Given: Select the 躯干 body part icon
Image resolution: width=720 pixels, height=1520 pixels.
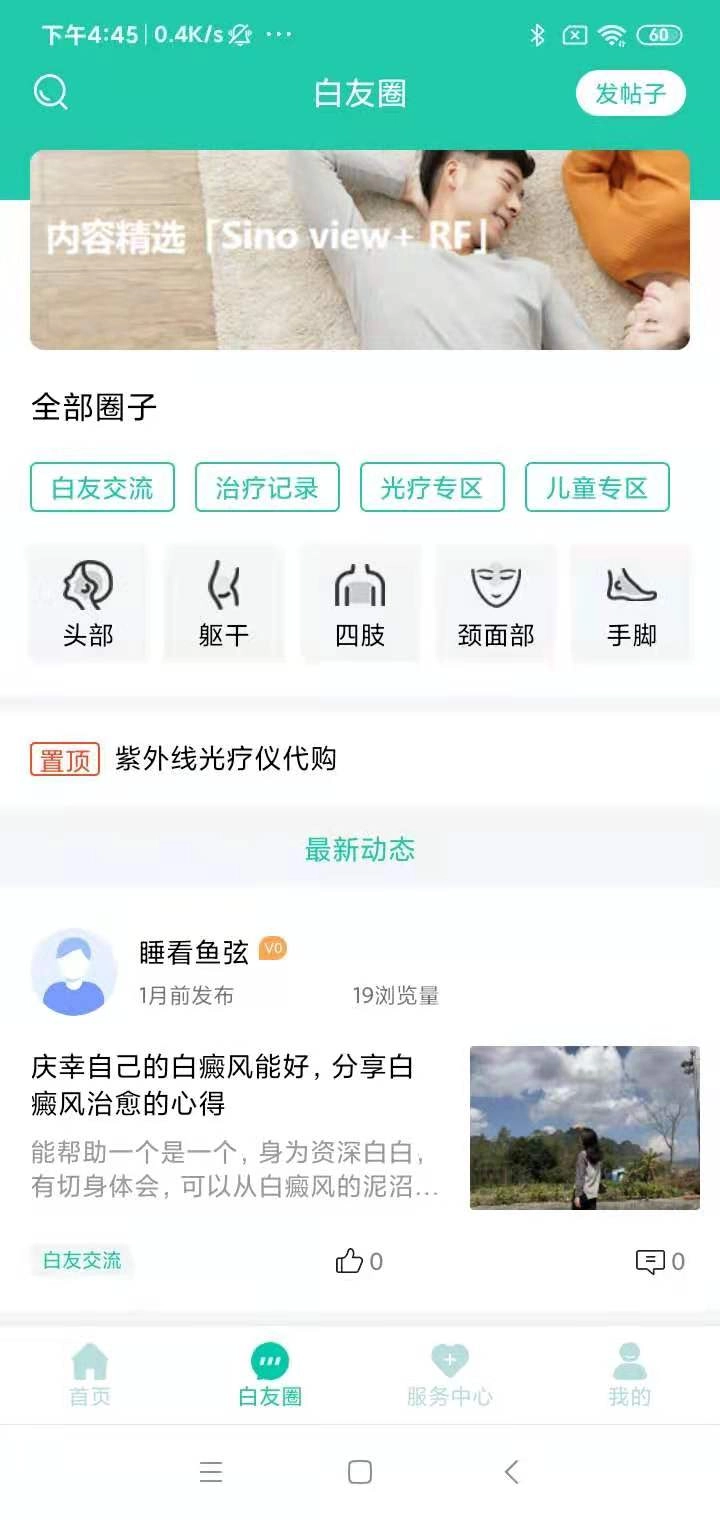Looking at the screenshot, I should (x=224, y=602).
